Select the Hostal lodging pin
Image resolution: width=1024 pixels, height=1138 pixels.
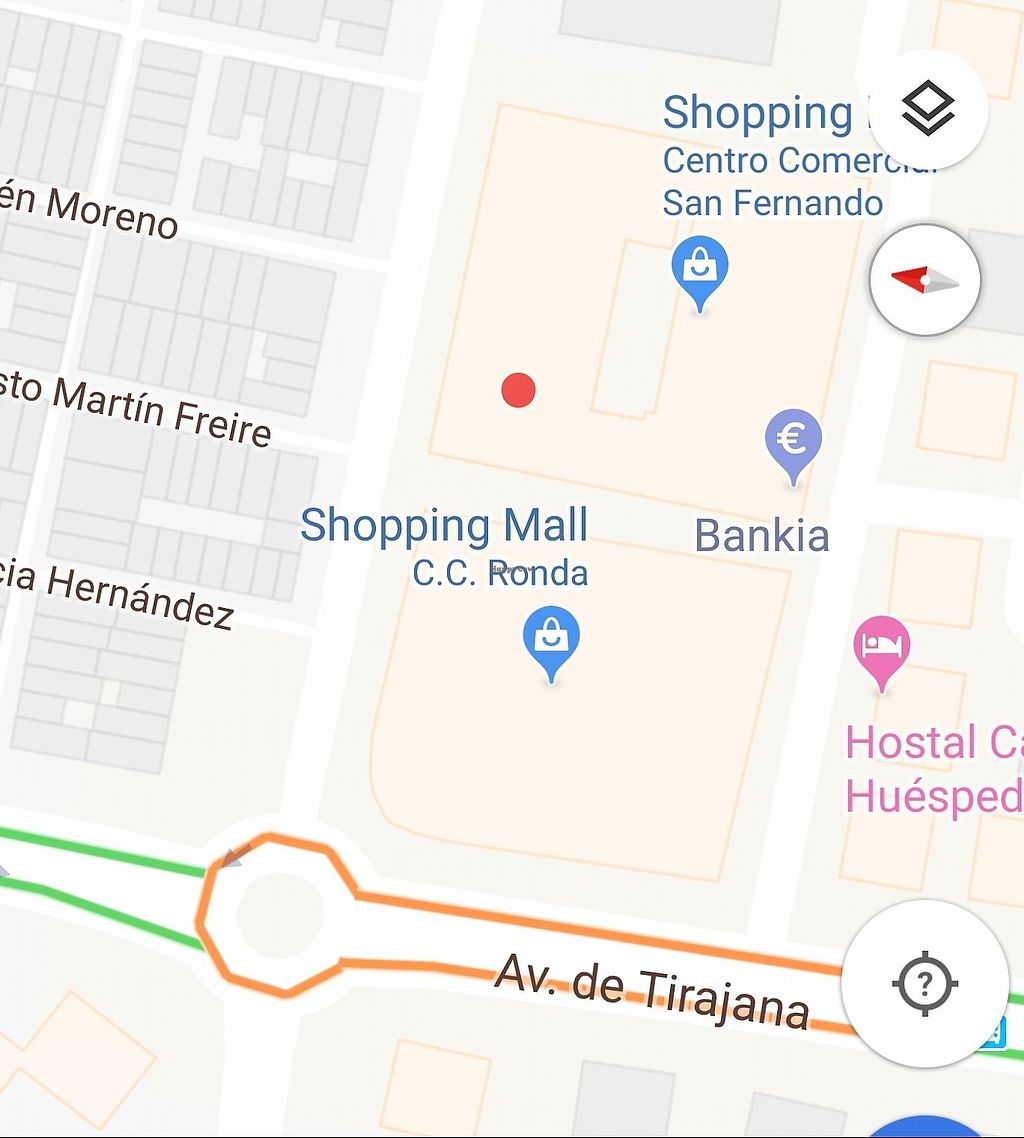coord(881,647)
